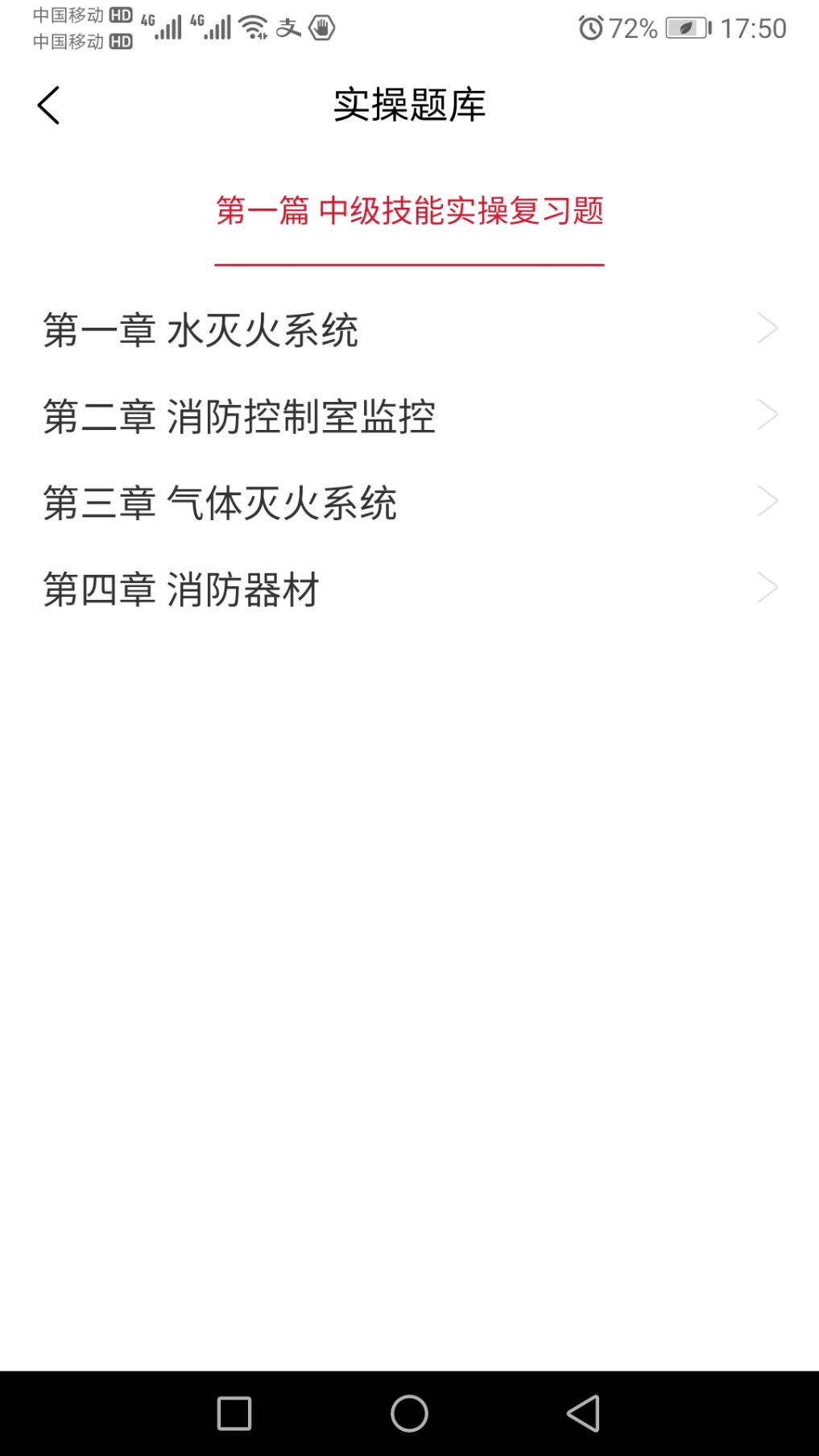The width and height of the screenshot is (819, 1456).
Task: Tap the 实操题库 page title
Action: click(x=411, y=105)
